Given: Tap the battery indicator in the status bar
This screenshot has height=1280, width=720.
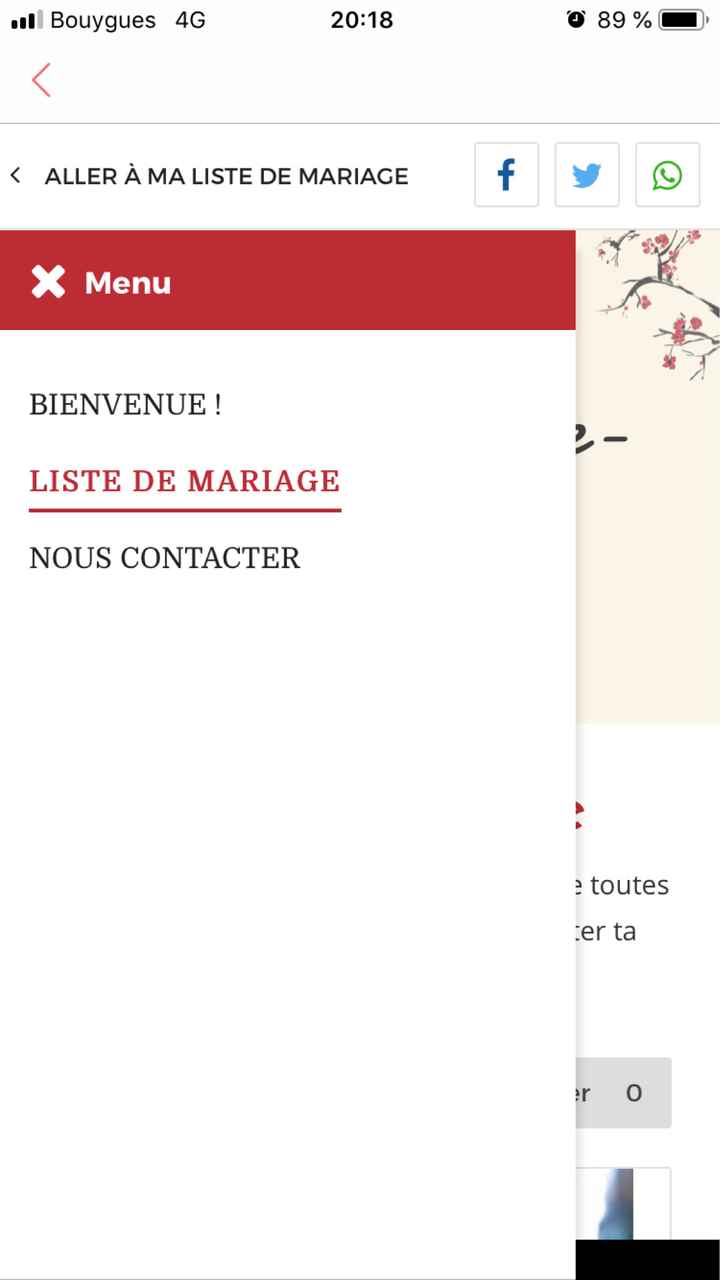Looking at the screenshot, I should 683,18.
